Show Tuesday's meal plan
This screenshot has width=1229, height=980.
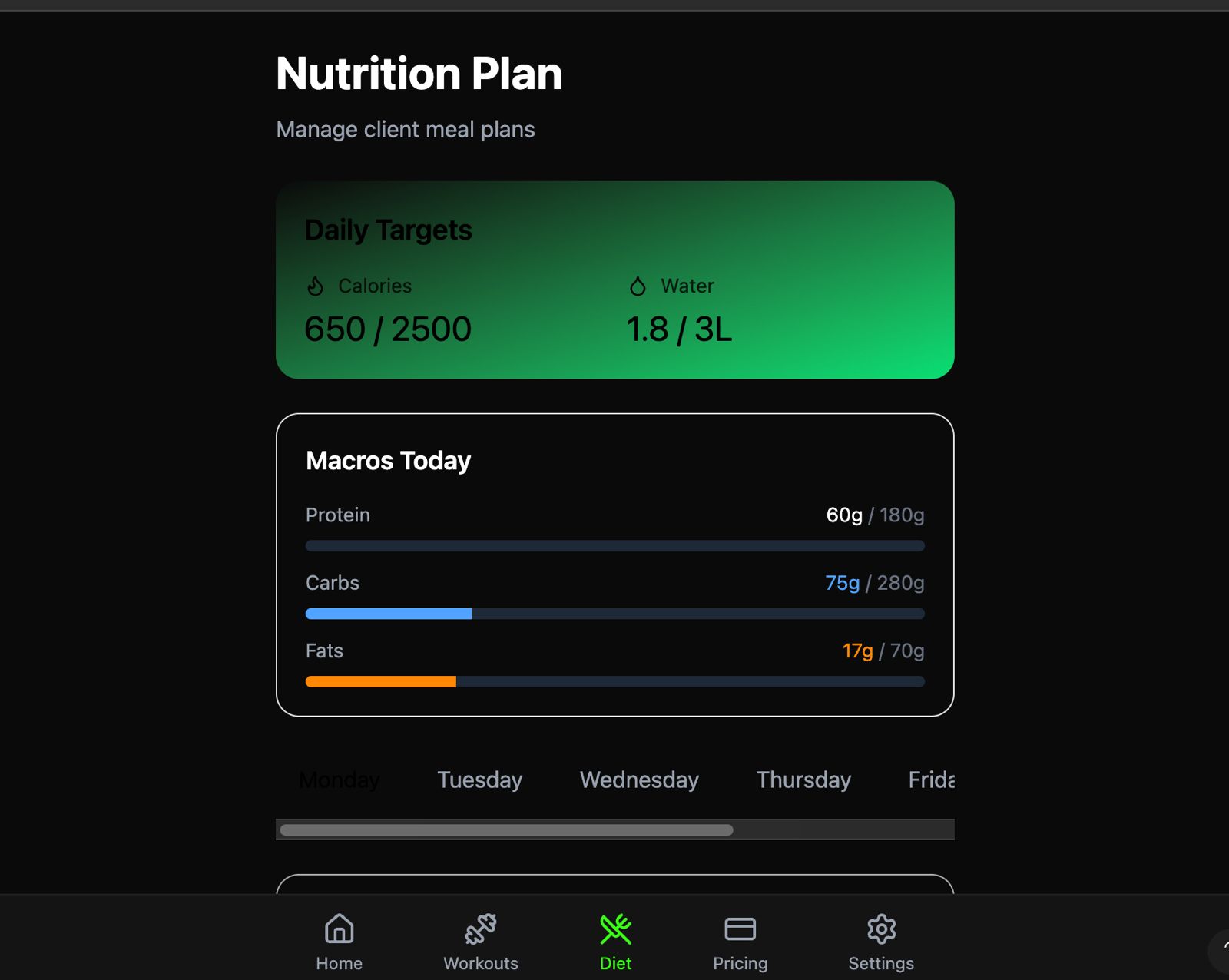coord(479,780)
